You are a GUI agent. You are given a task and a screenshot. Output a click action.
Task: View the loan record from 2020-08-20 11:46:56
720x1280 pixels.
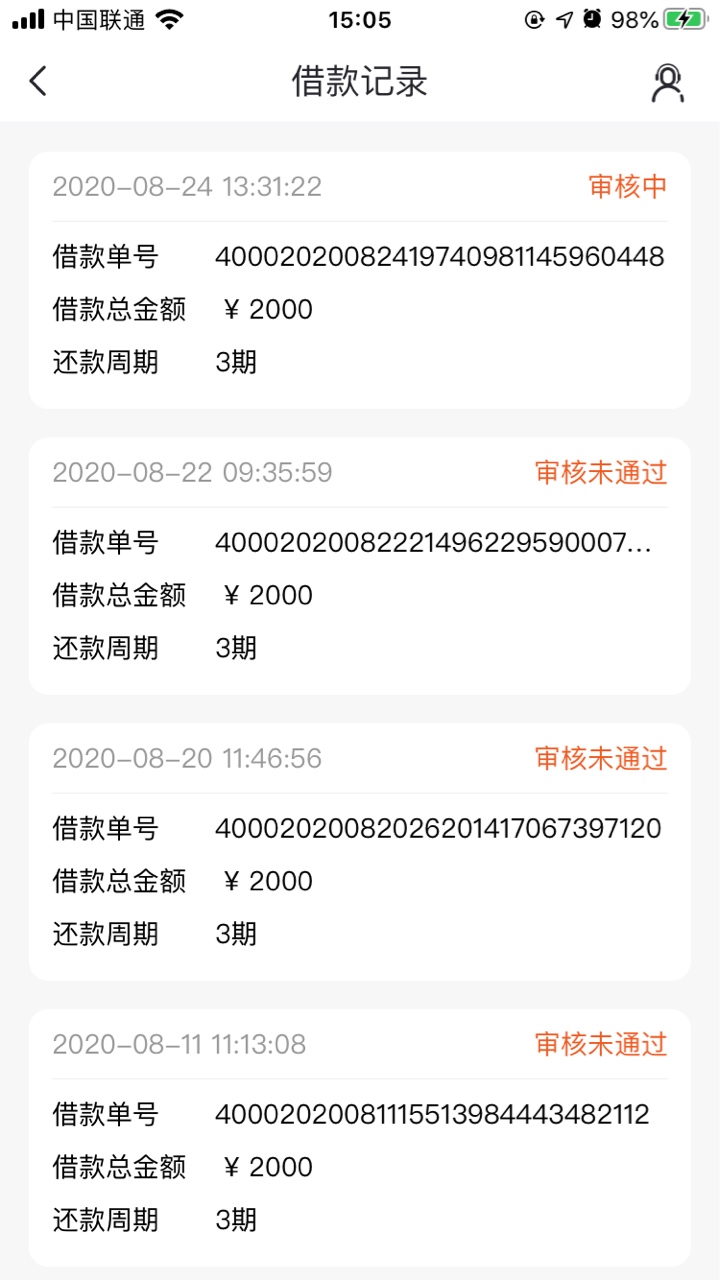tap(360, 852)
